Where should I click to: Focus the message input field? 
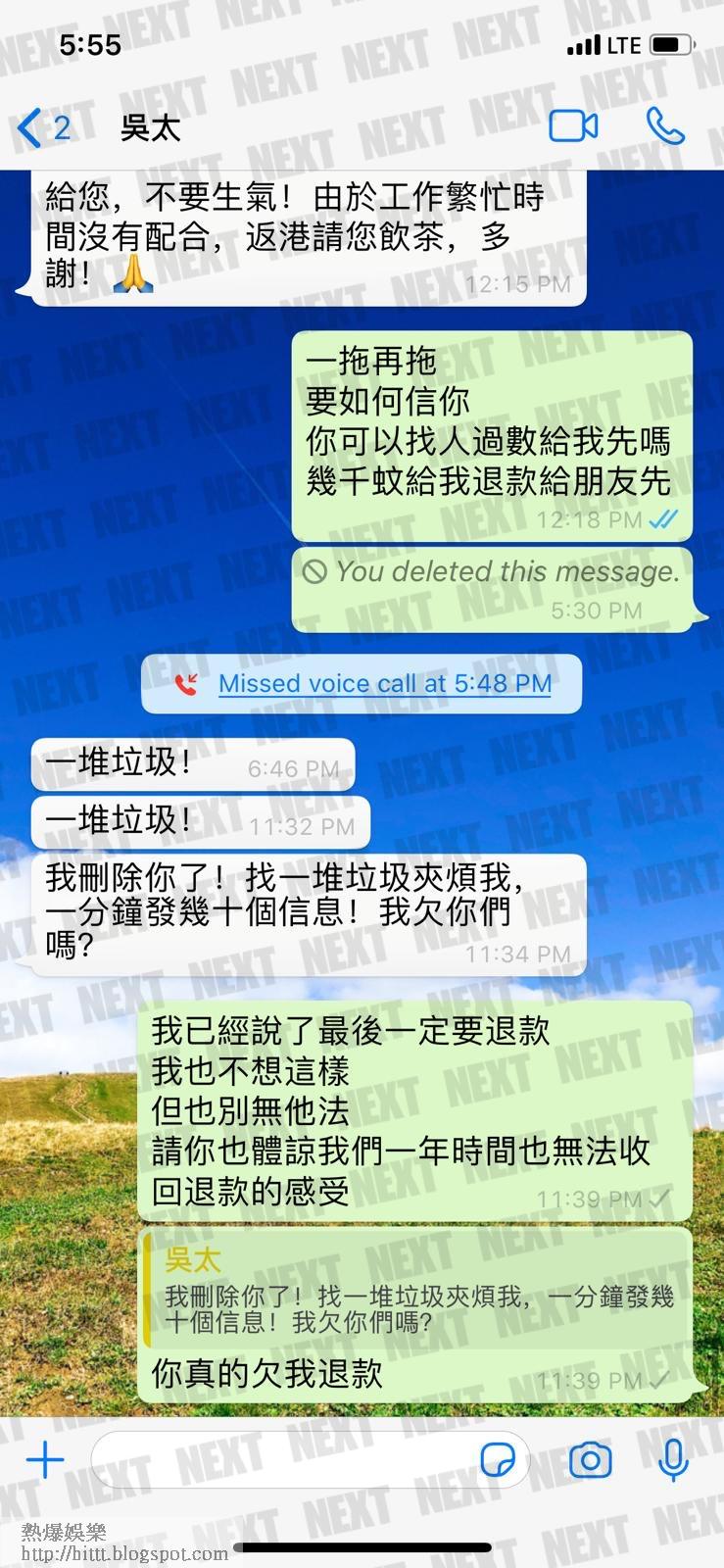click(x=284, y=1460)
